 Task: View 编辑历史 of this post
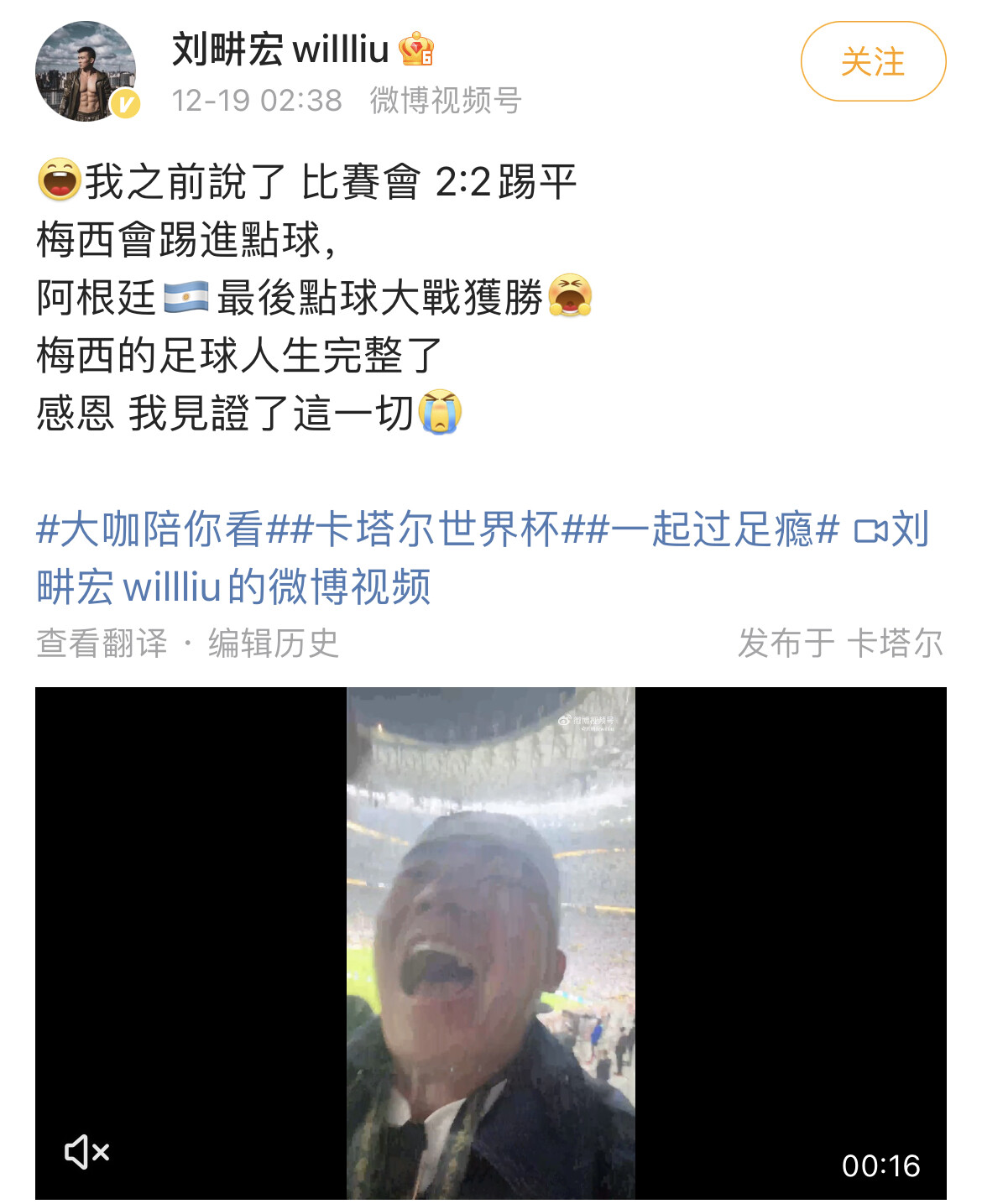[x=274, y=644]
